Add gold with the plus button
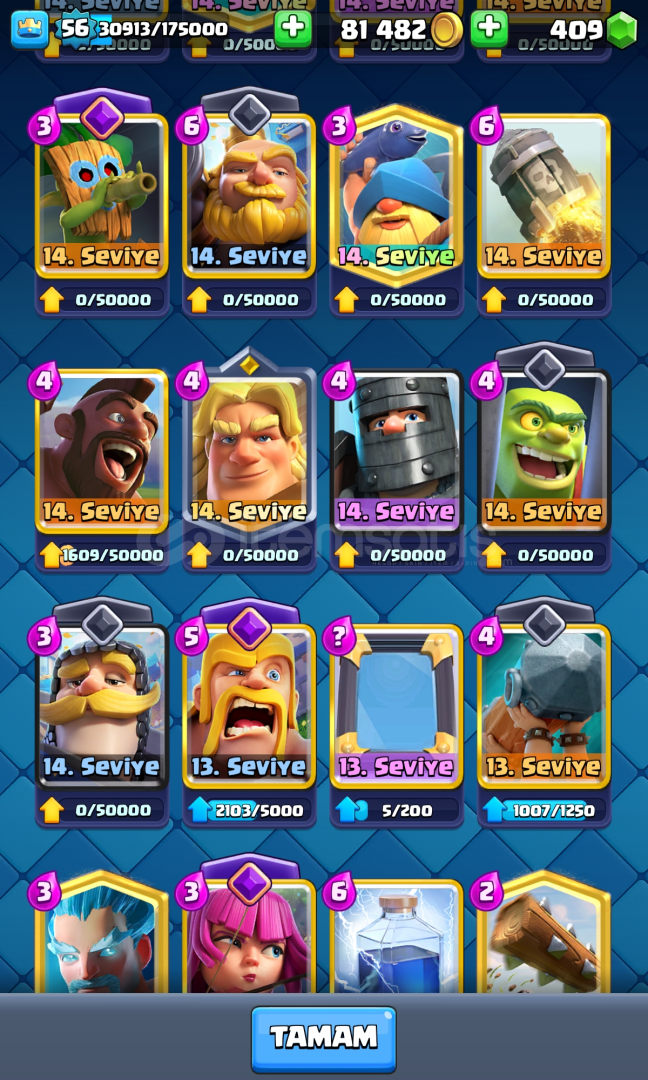The image size is (648, 1080). tap(293, 28)
